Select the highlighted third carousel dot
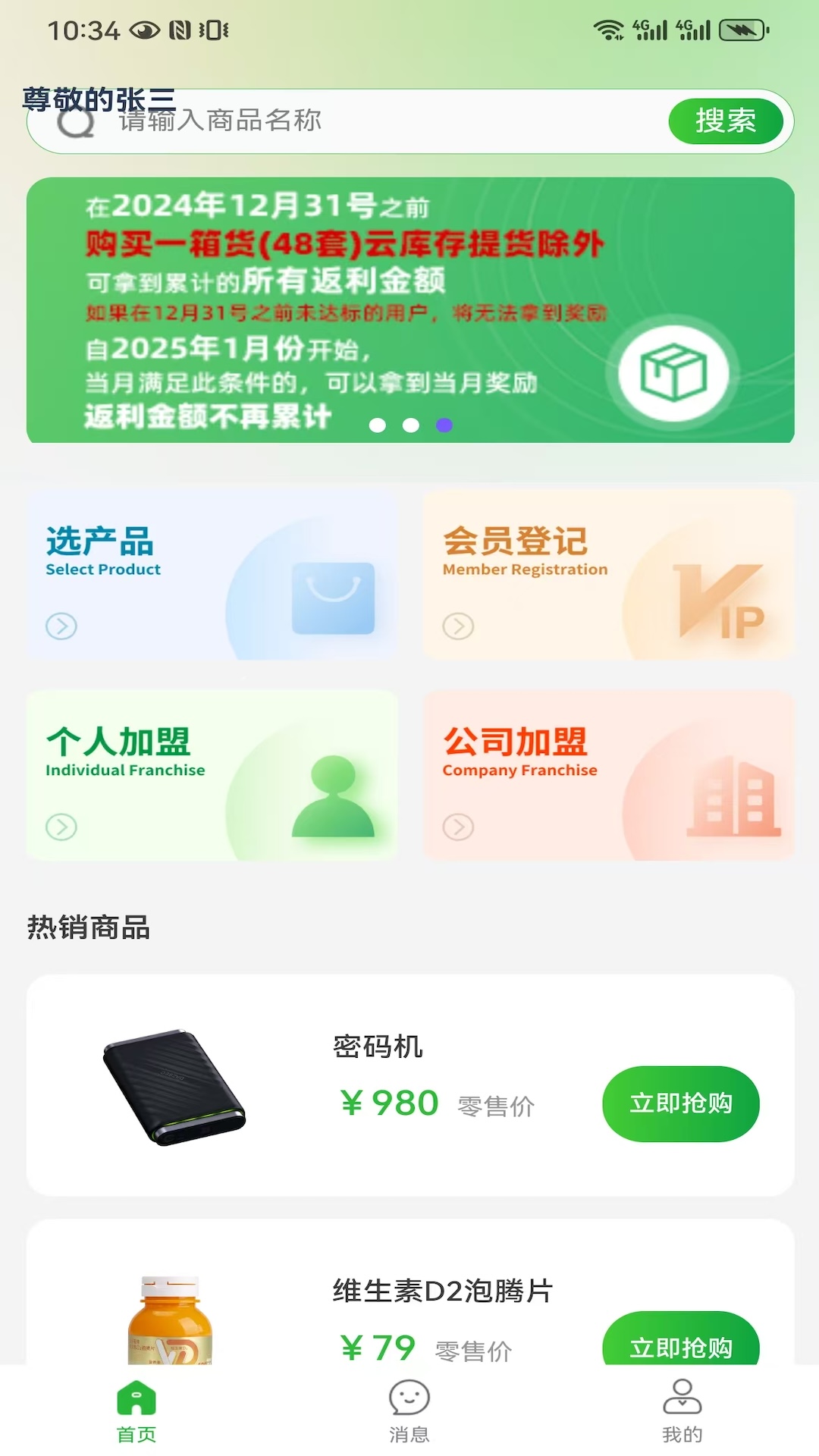Viewport: 819px width, 1456px height. (x=444, y=426)
